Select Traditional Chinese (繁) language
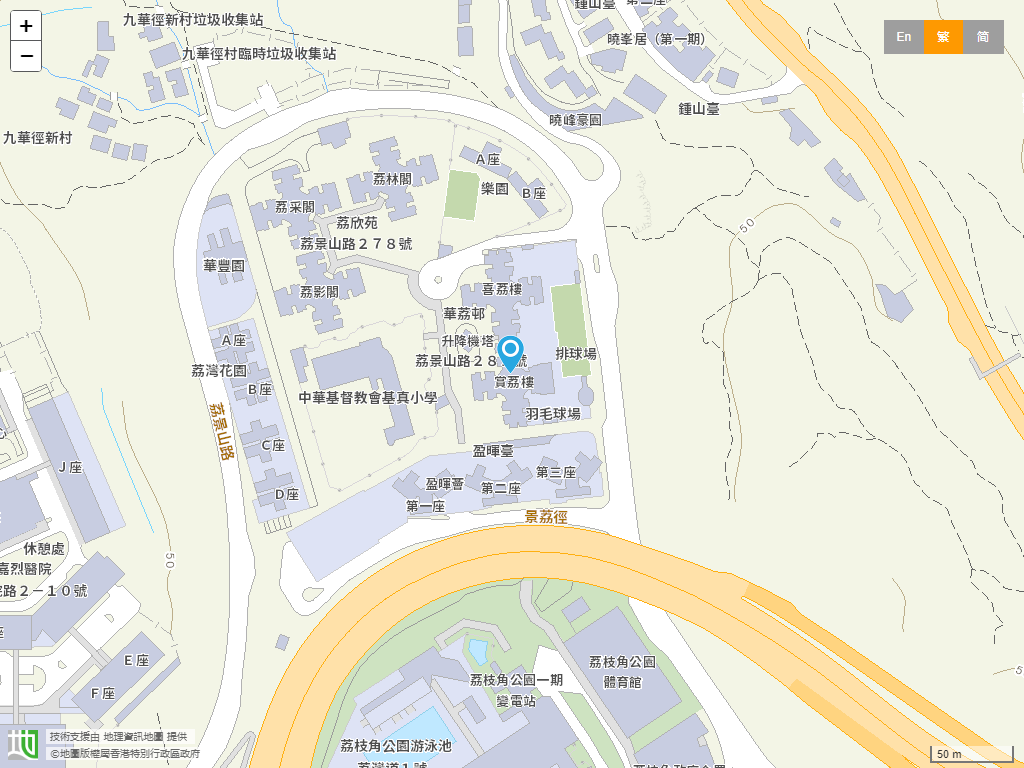The image size is (1024, 768). (x=943, y=37)
